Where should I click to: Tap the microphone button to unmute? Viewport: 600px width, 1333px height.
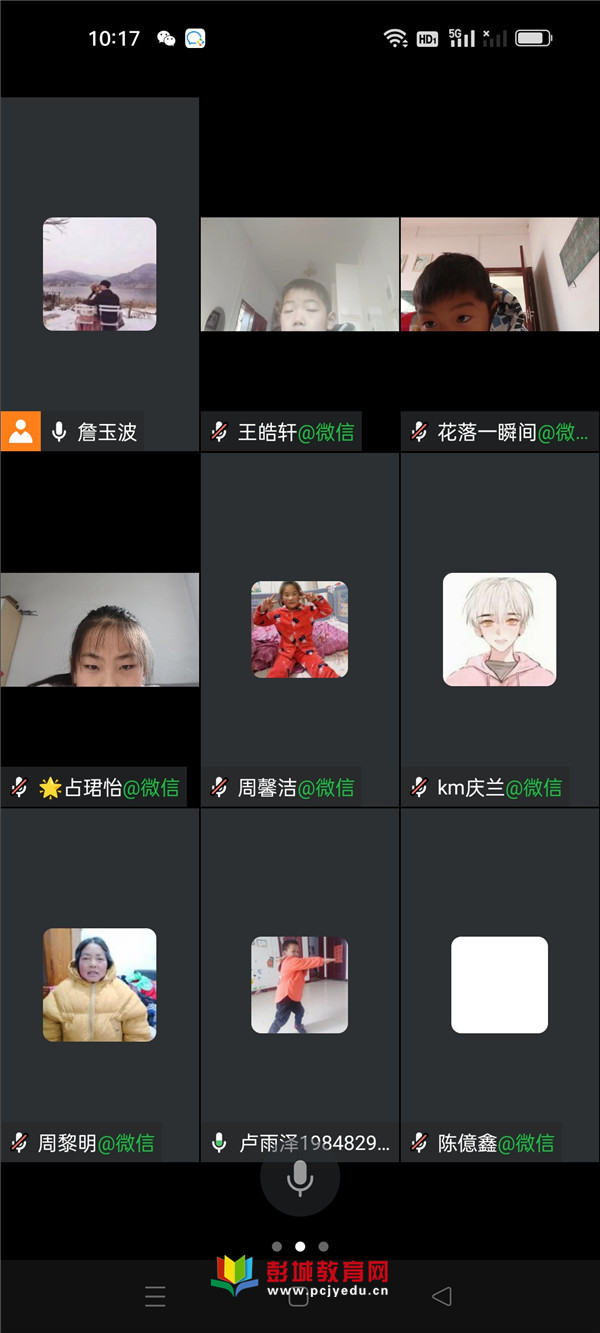299,1178
